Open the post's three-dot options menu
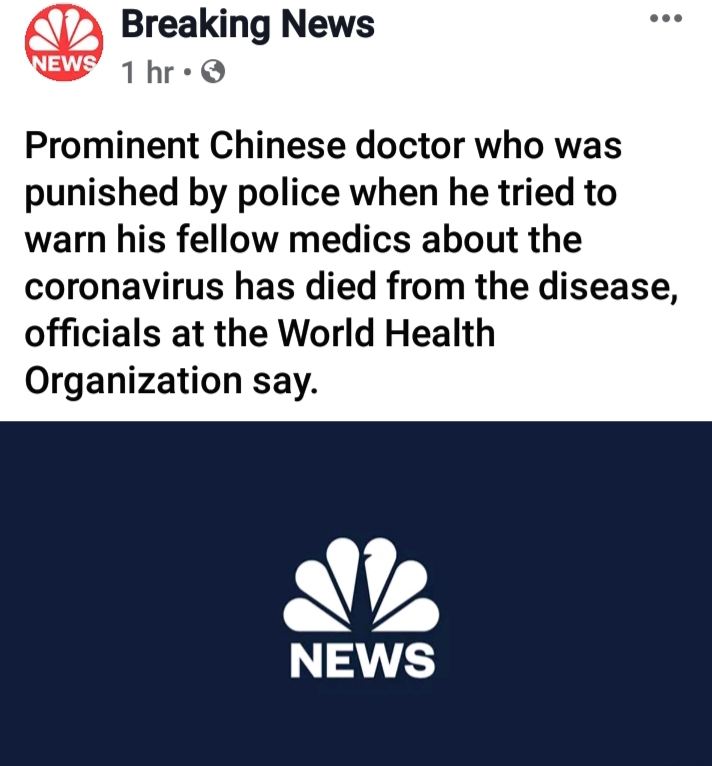Screen dimensions: 712x766 [x=664, y=18]
